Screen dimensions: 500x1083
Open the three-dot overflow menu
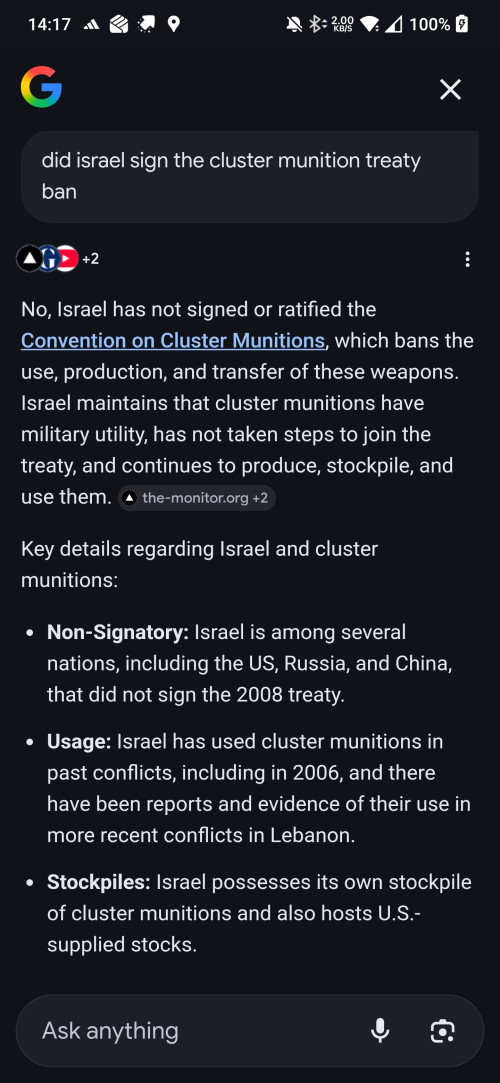coord(468,260)
